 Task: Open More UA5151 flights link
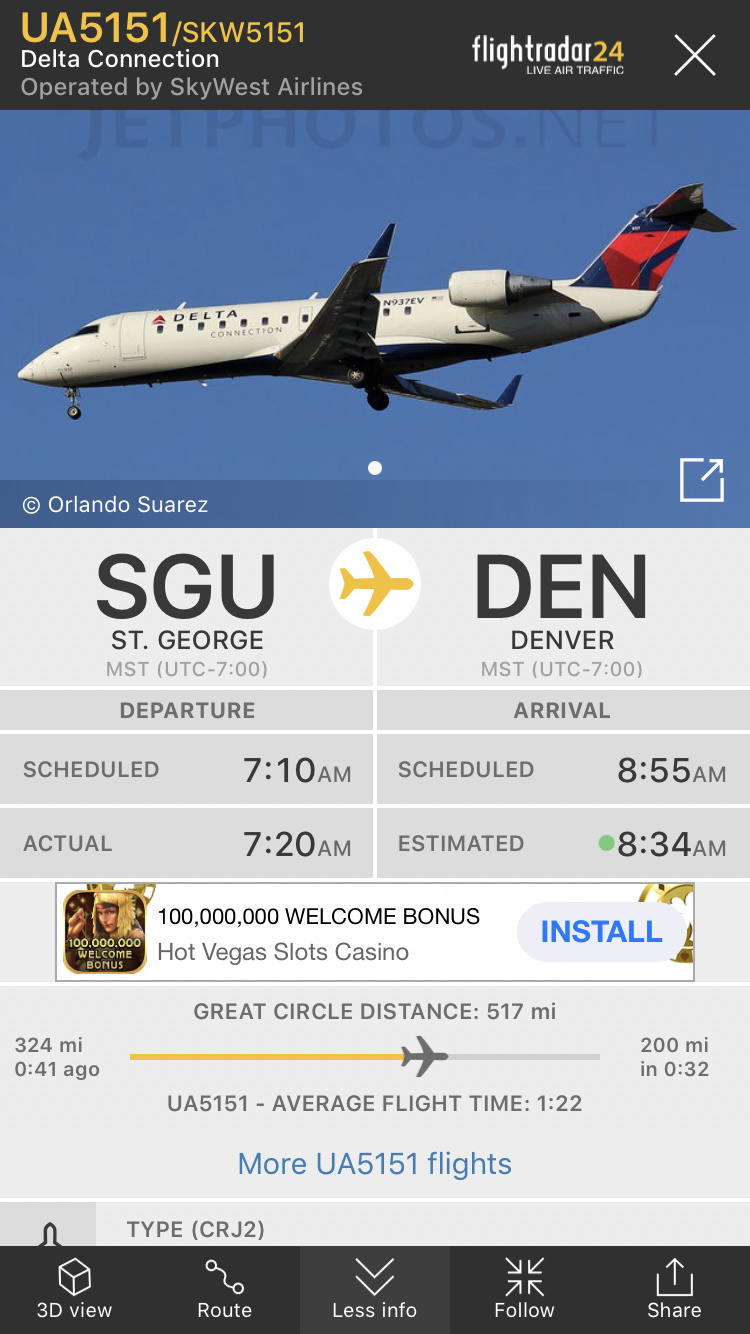[374, 1164]
